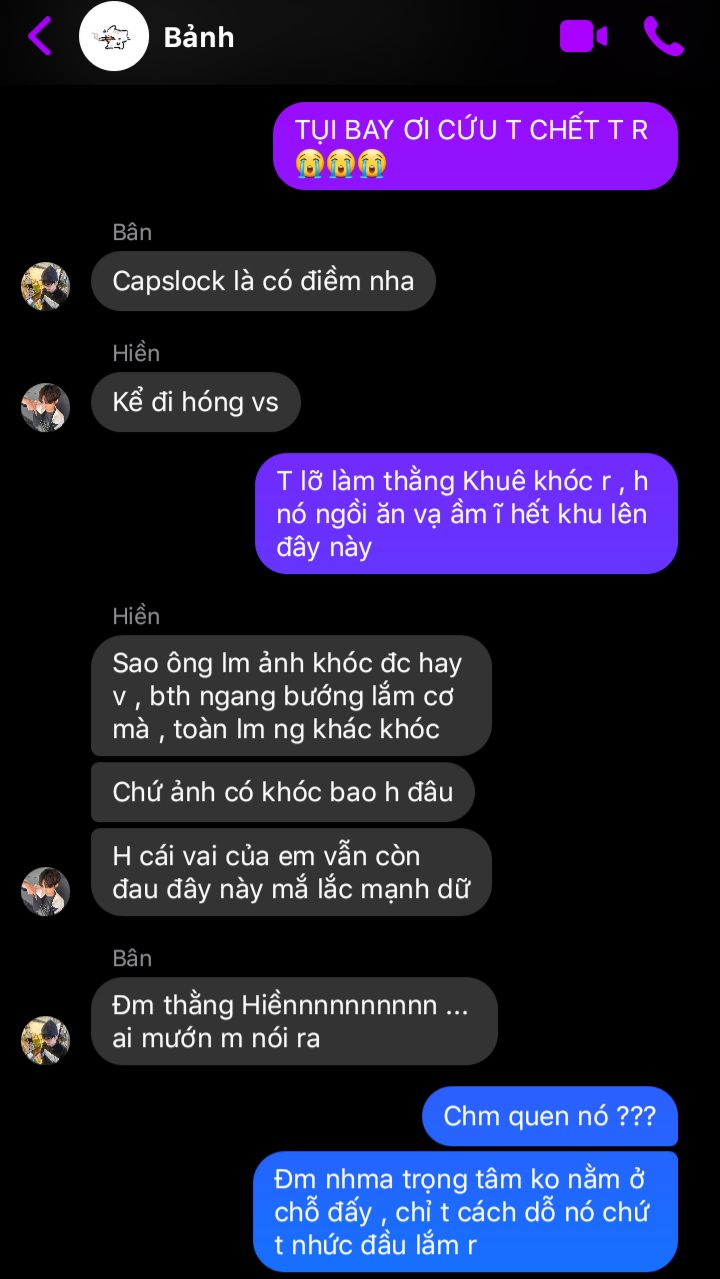Start a video call with Bảnh
Image resolution: width=720 pixels, height=1279 pixels.
[583, 37]
